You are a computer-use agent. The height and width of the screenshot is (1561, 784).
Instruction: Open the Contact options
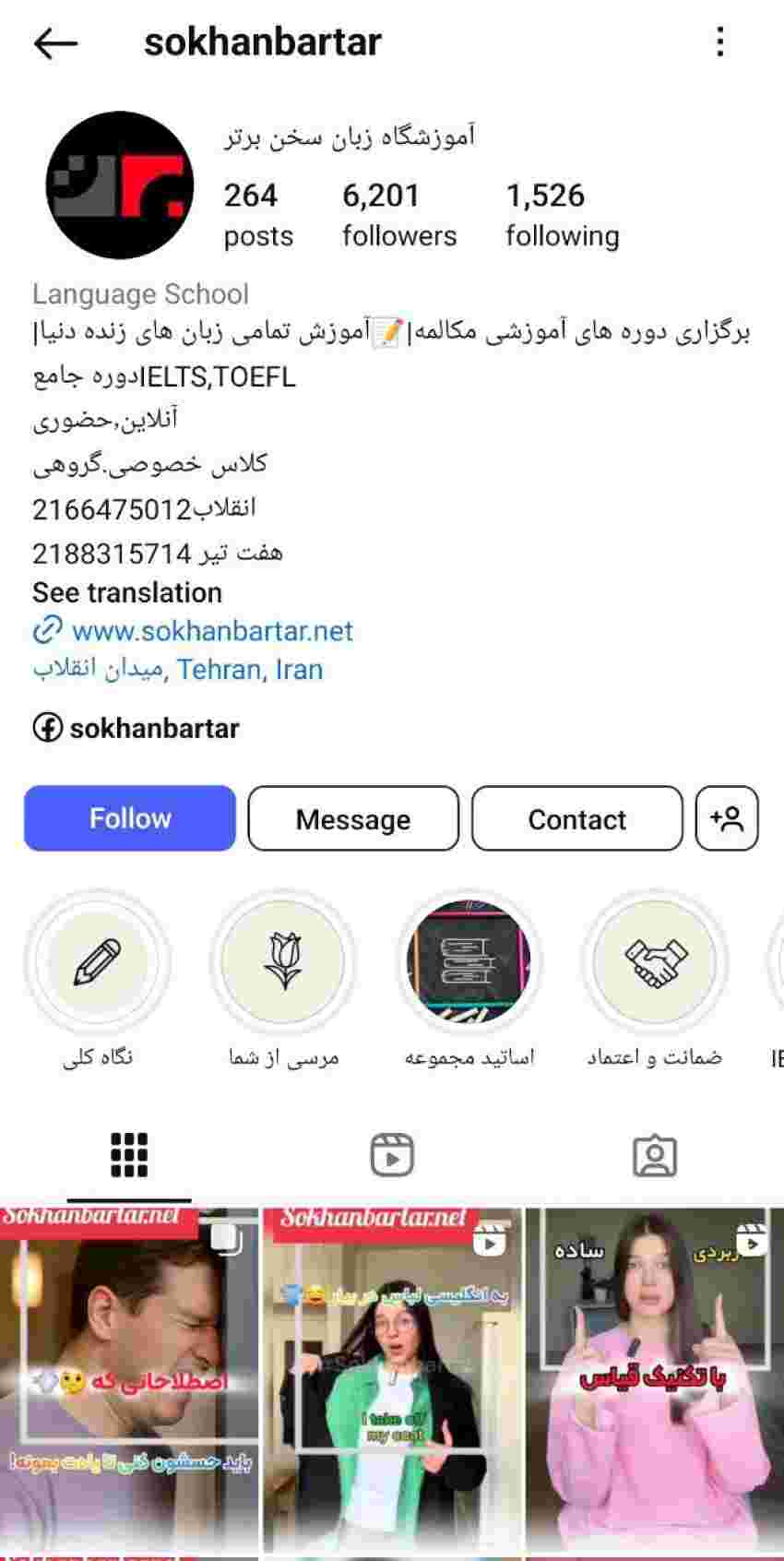click(x=577, y=818)
